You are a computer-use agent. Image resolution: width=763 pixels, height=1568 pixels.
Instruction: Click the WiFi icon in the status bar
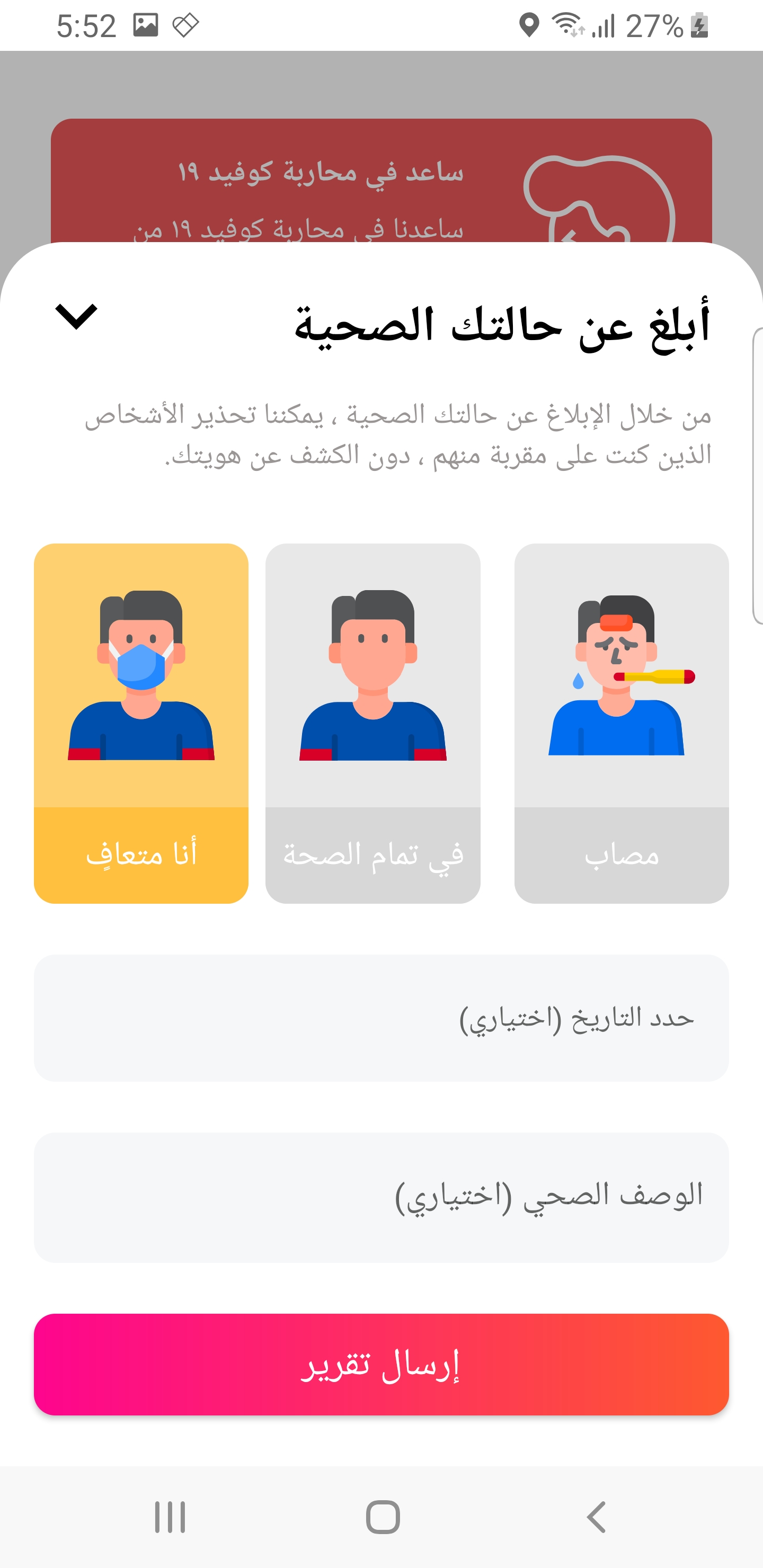coord(566,25)
